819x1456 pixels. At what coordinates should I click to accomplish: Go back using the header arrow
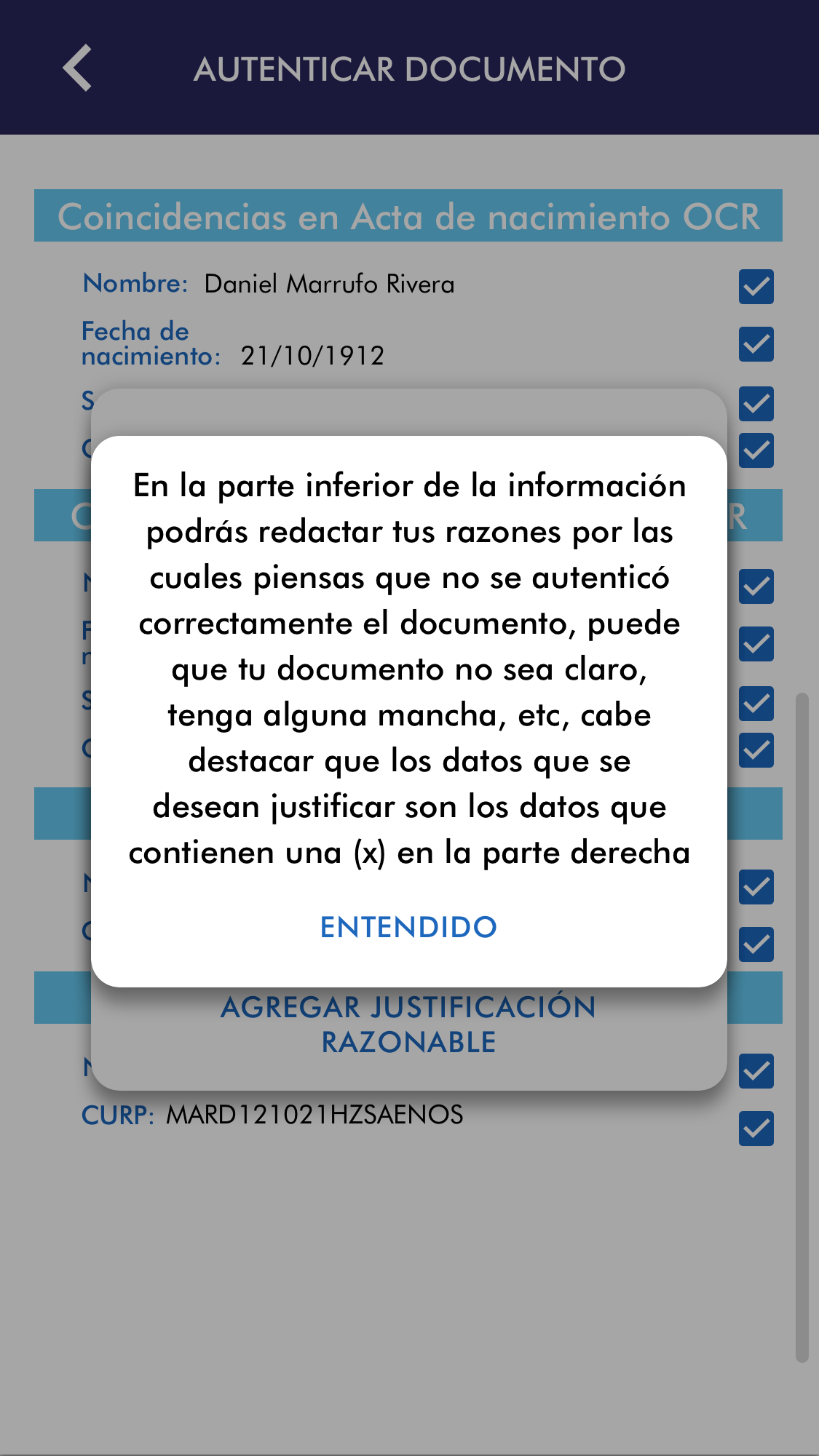coord(77,68)
